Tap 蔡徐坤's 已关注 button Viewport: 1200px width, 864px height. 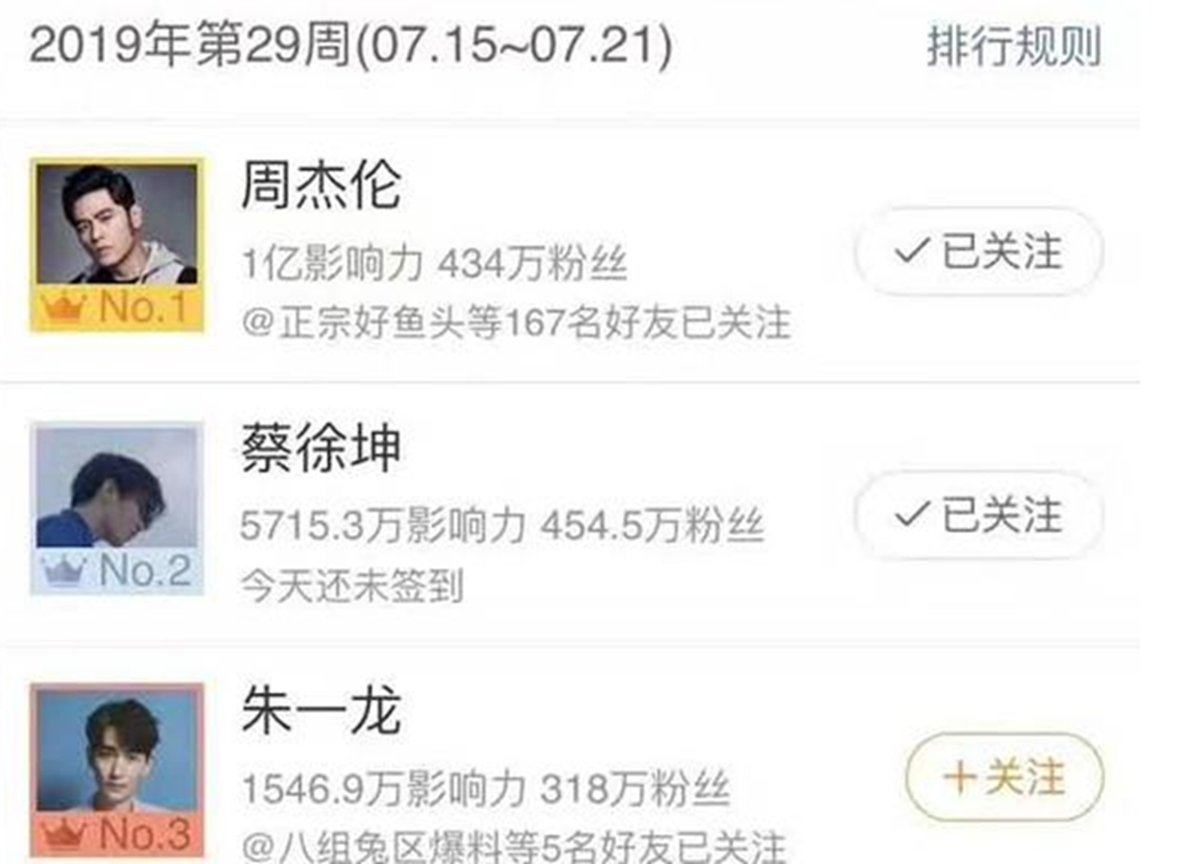click(x=979, y=516)
